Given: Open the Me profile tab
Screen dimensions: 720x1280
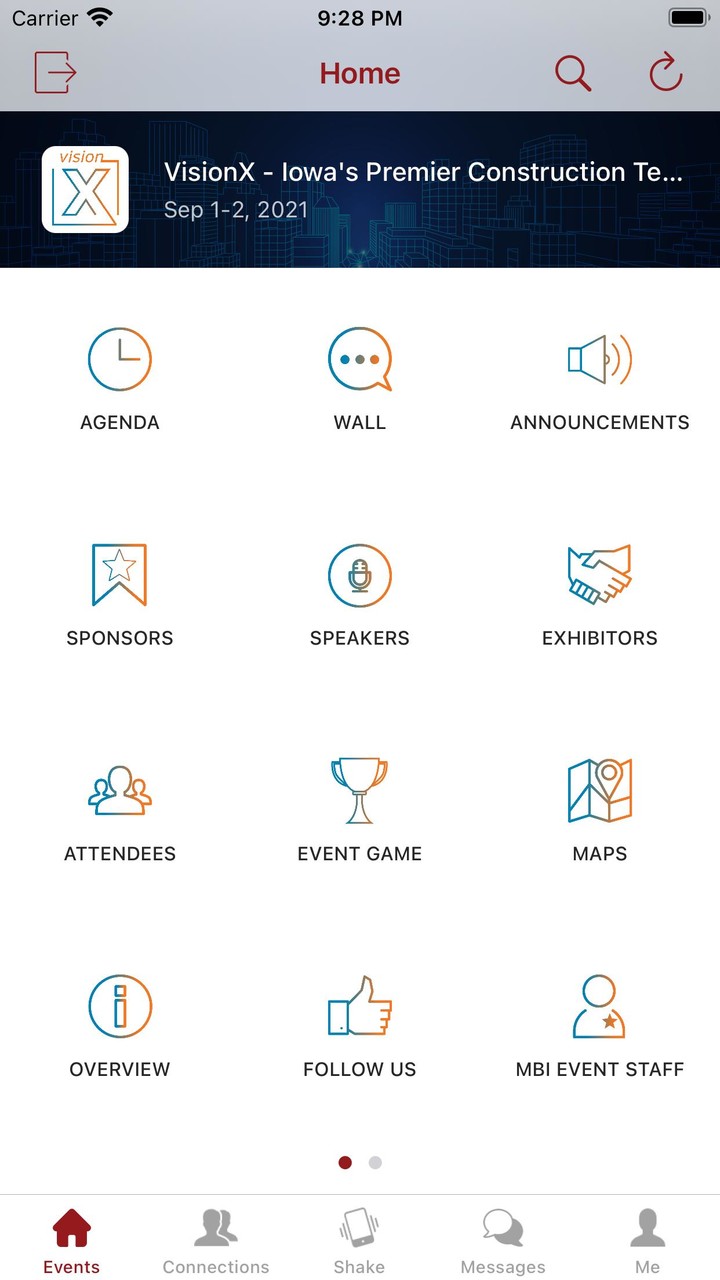Looking at the screenshot, I should click(648, 1240).
